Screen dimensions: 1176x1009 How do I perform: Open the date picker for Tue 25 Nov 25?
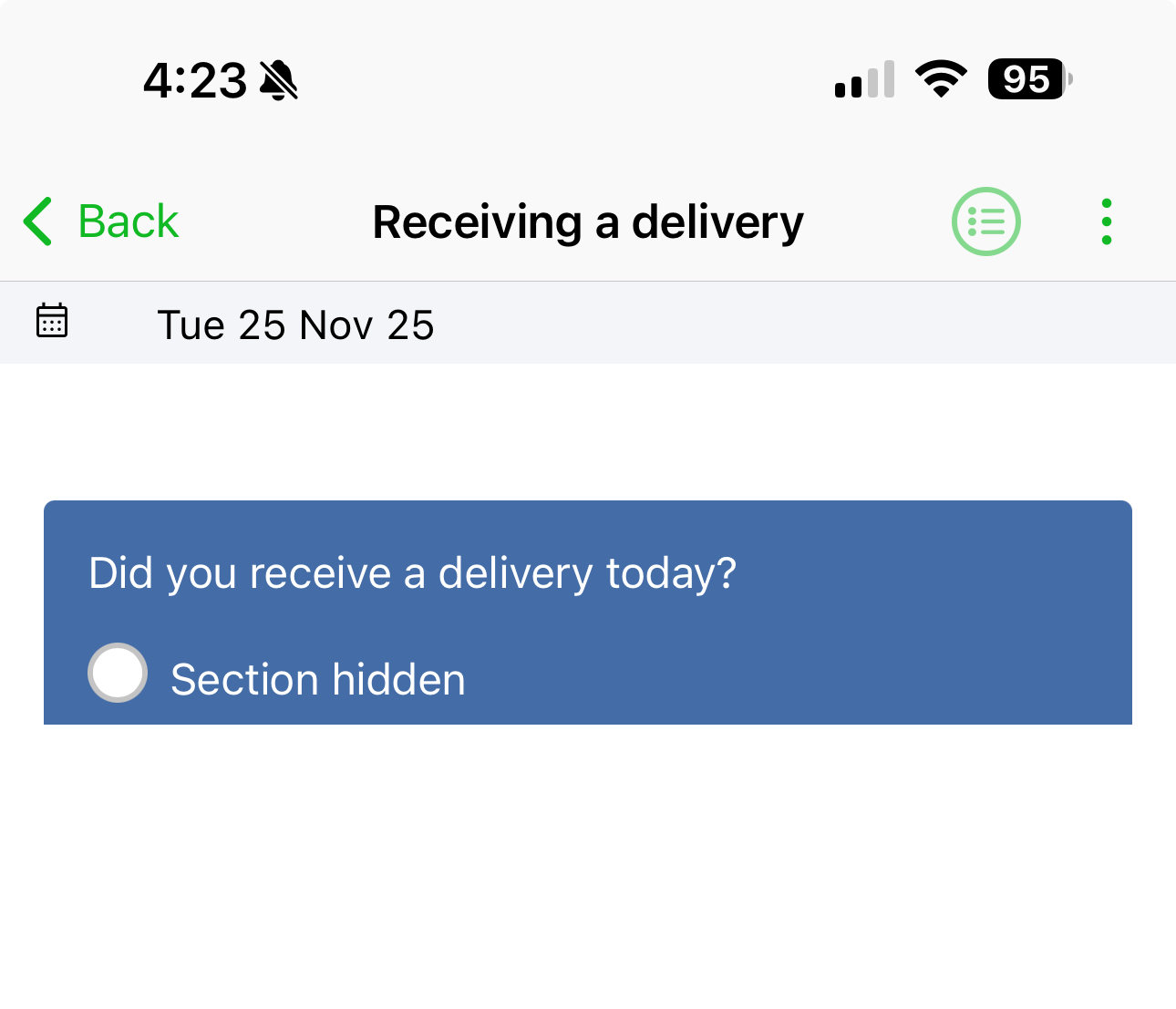52,322
